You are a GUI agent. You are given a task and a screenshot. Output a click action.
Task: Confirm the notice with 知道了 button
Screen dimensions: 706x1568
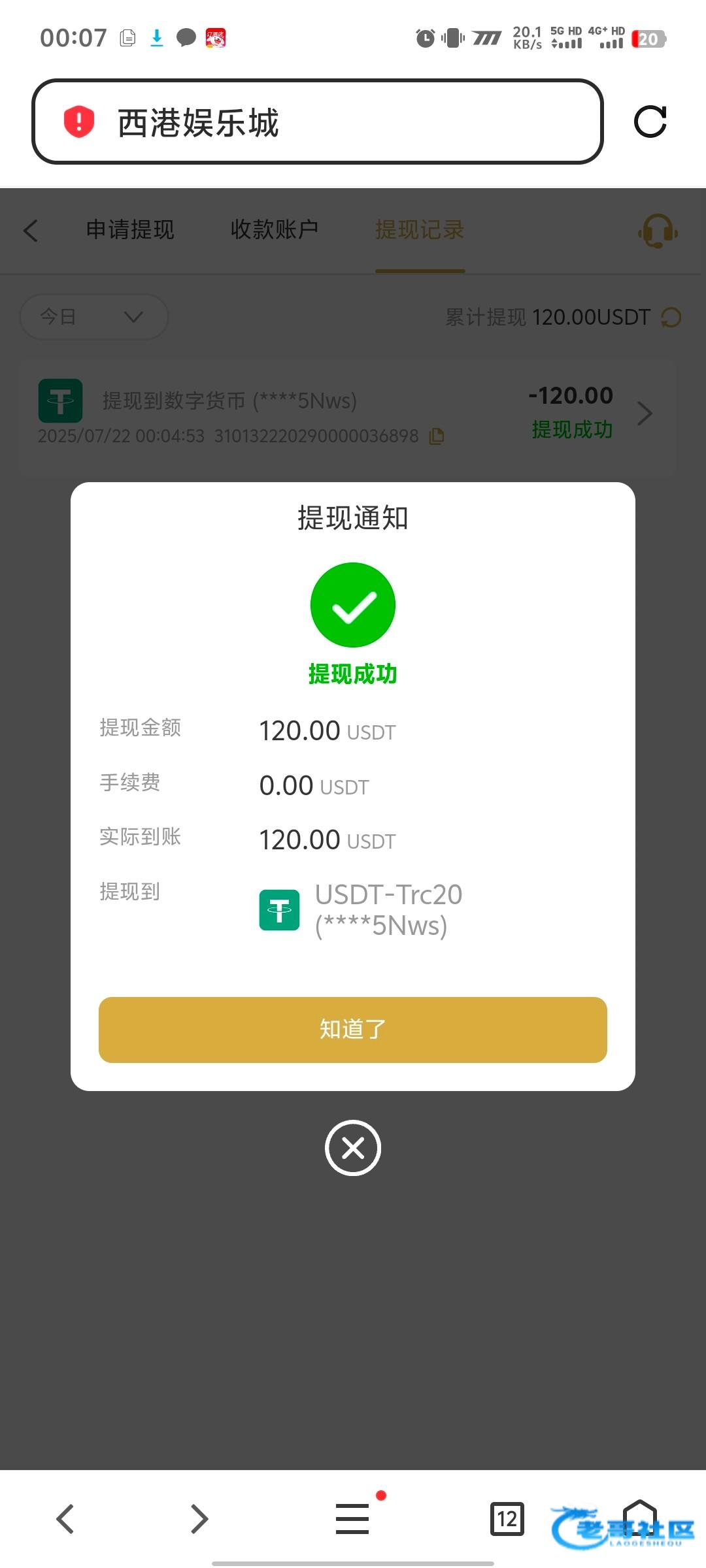(x=352, y=1029)
